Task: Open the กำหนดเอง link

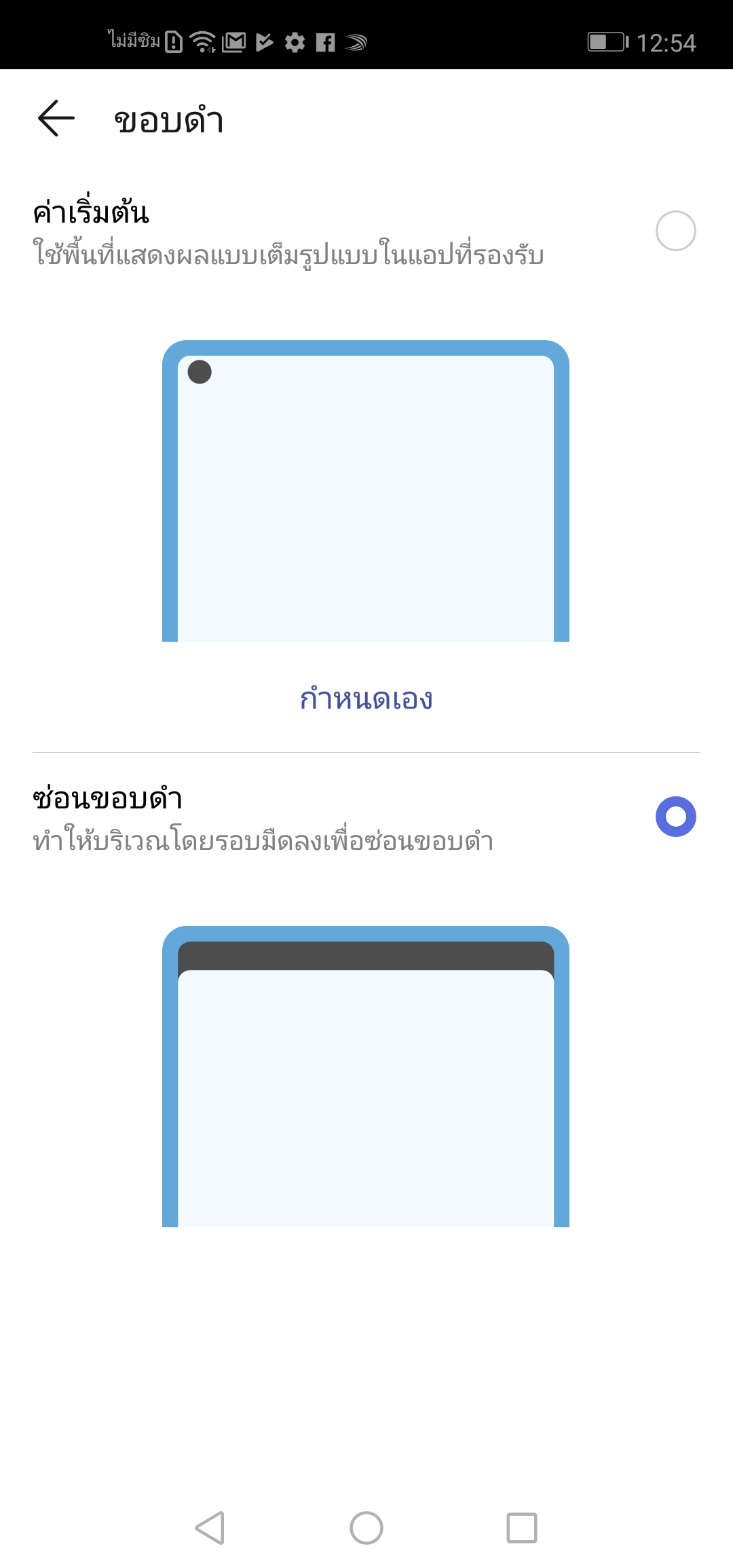Action: point(366,699)
